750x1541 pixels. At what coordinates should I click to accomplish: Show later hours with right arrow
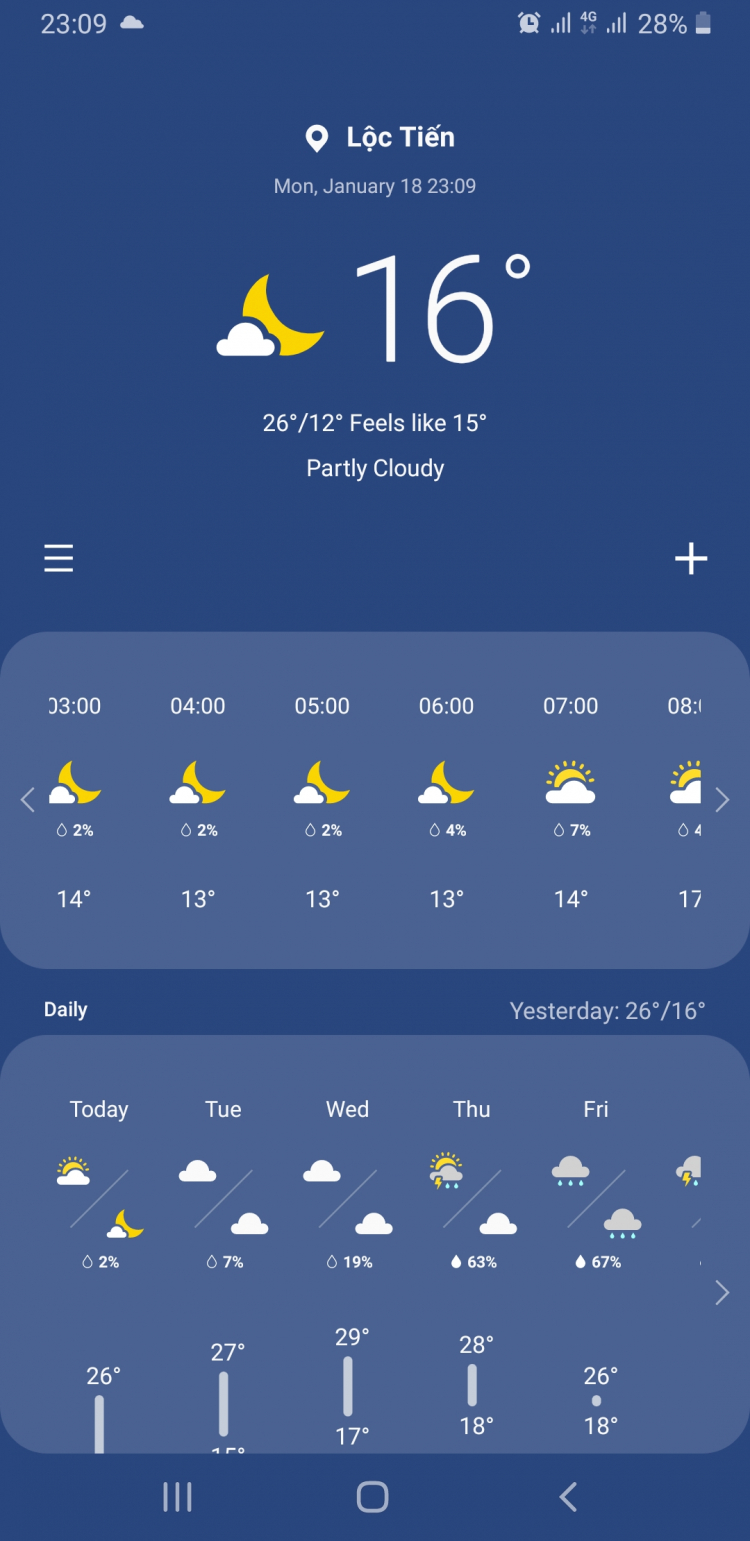722,800
